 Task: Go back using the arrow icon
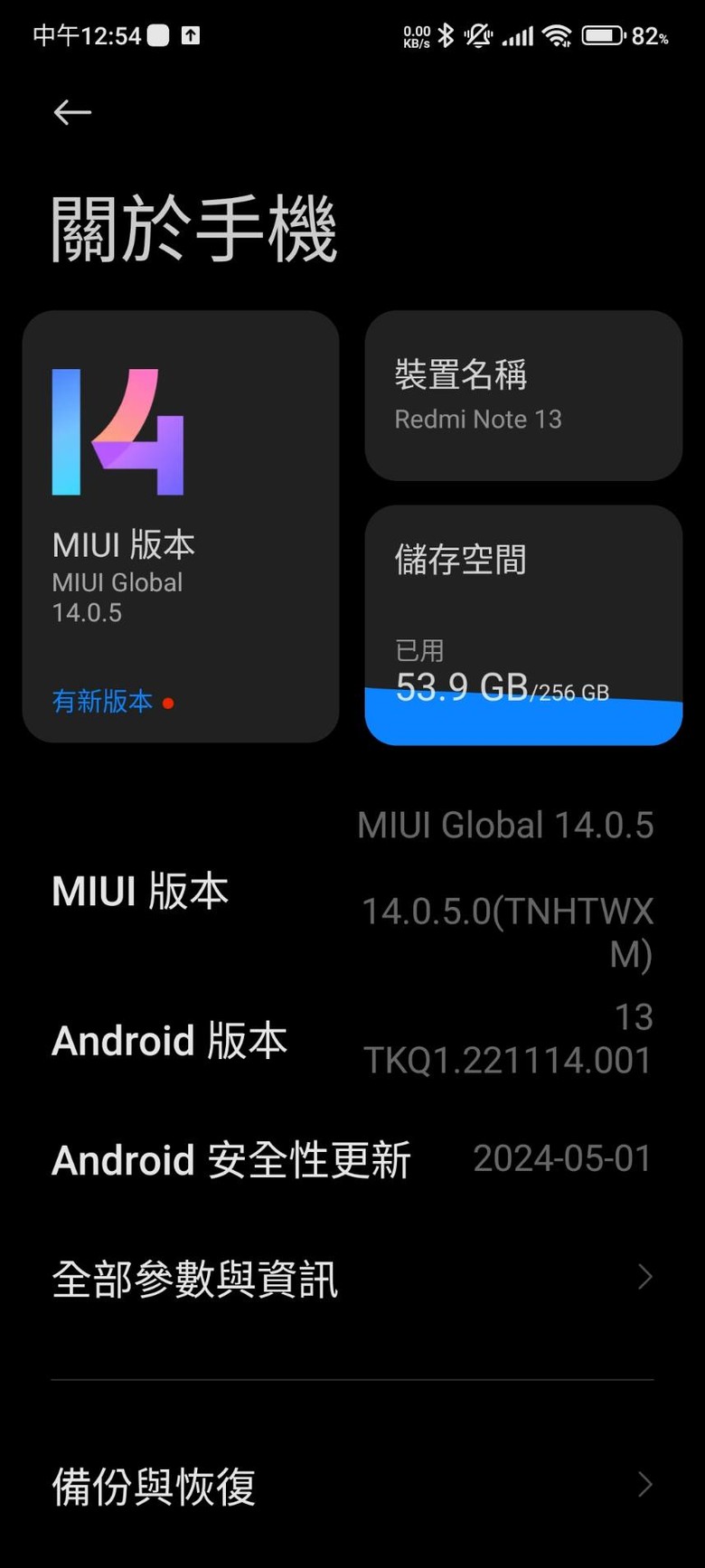tap(72, 112)
